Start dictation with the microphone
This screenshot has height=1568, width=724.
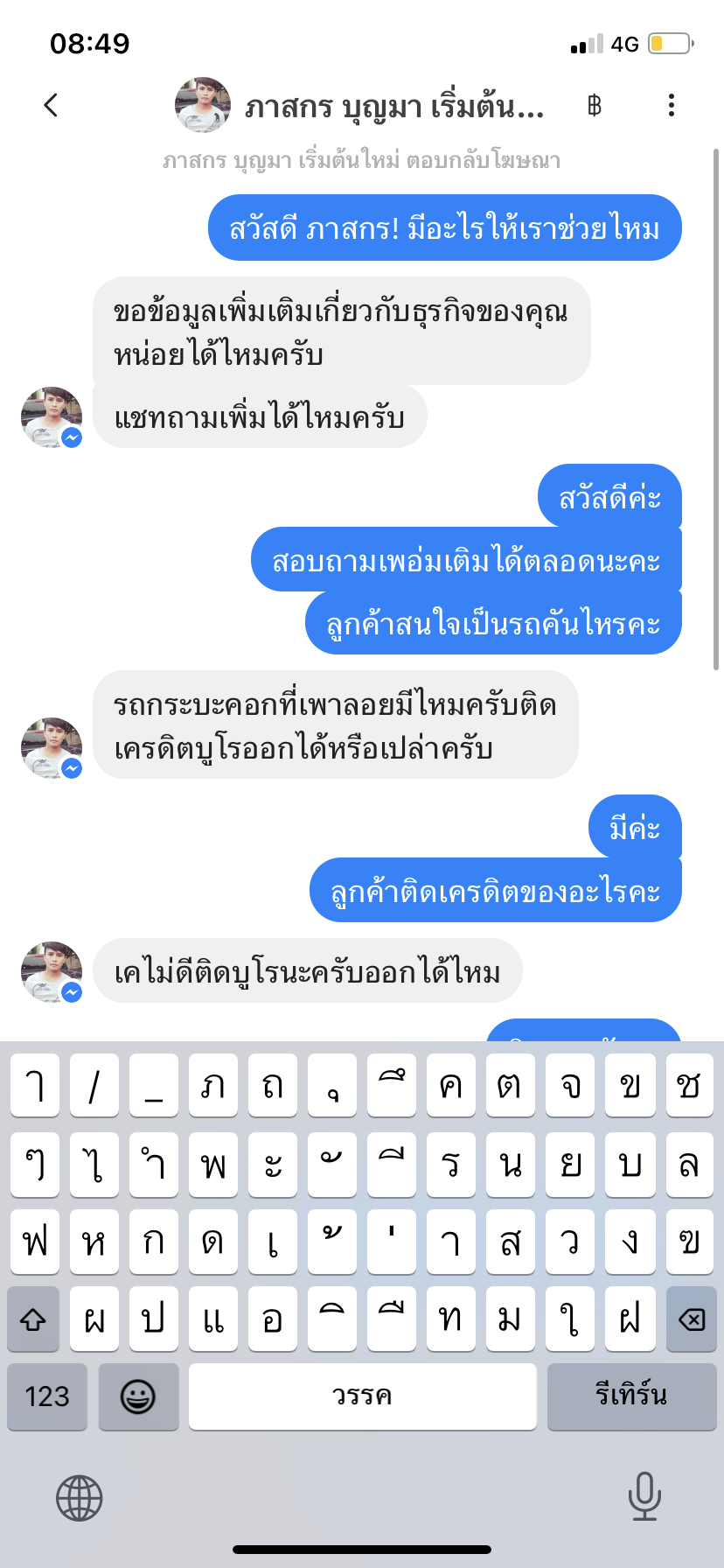click(x=644, y=1496)
